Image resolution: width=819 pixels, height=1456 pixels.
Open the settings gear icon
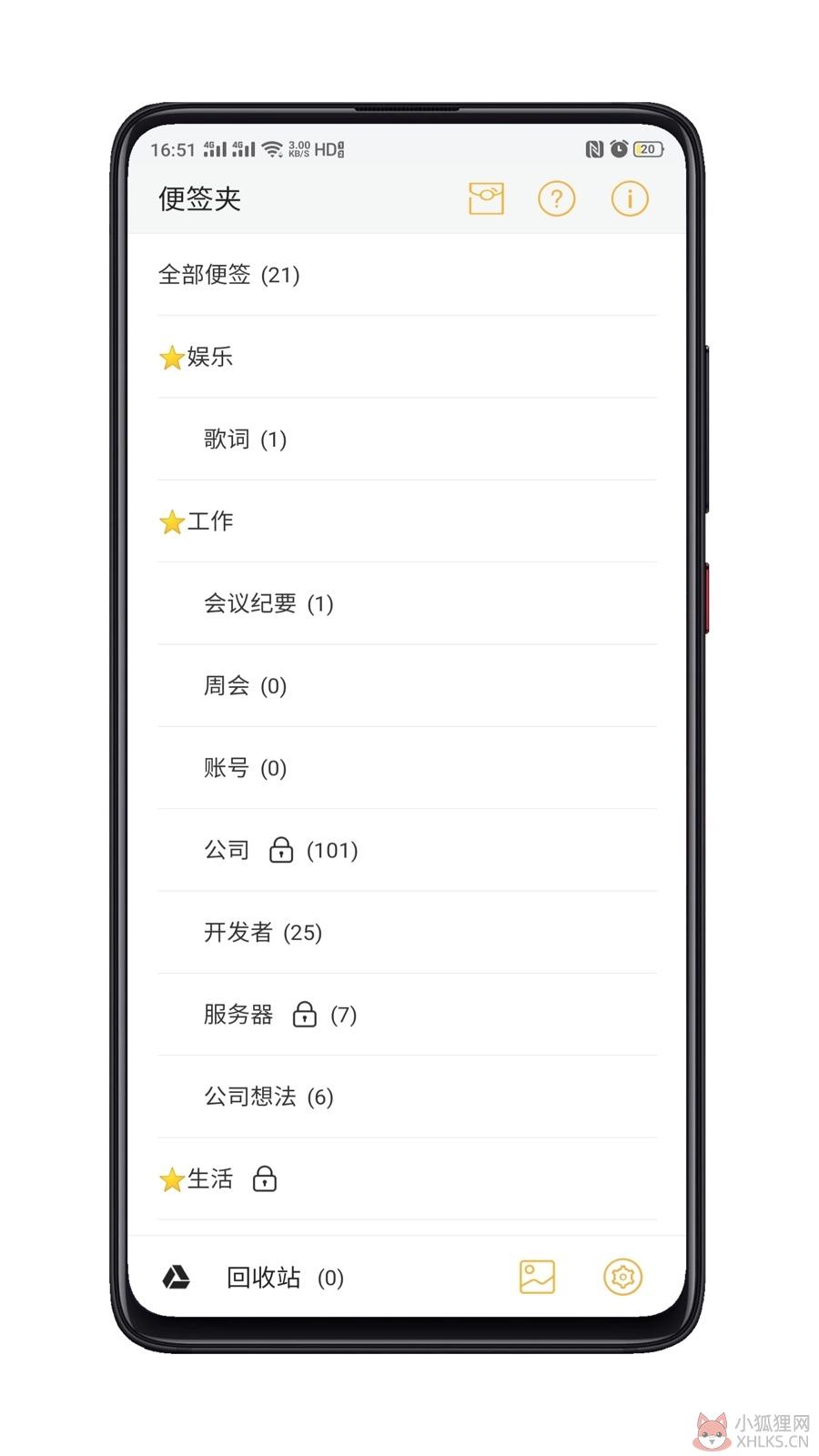(x=622, y=1277)
